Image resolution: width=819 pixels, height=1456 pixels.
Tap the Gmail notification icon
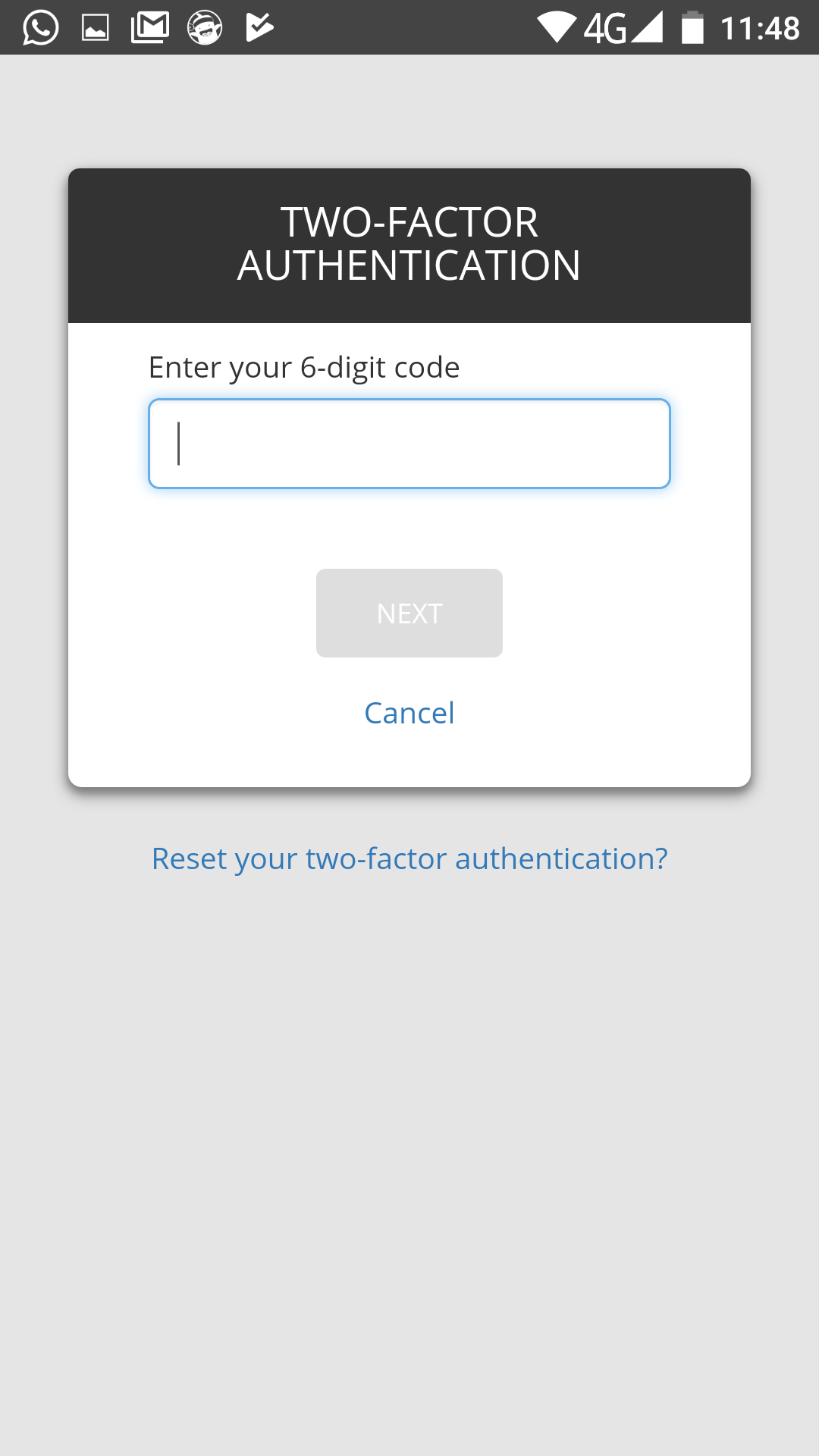pyautogui.click(x=149, y=27)
